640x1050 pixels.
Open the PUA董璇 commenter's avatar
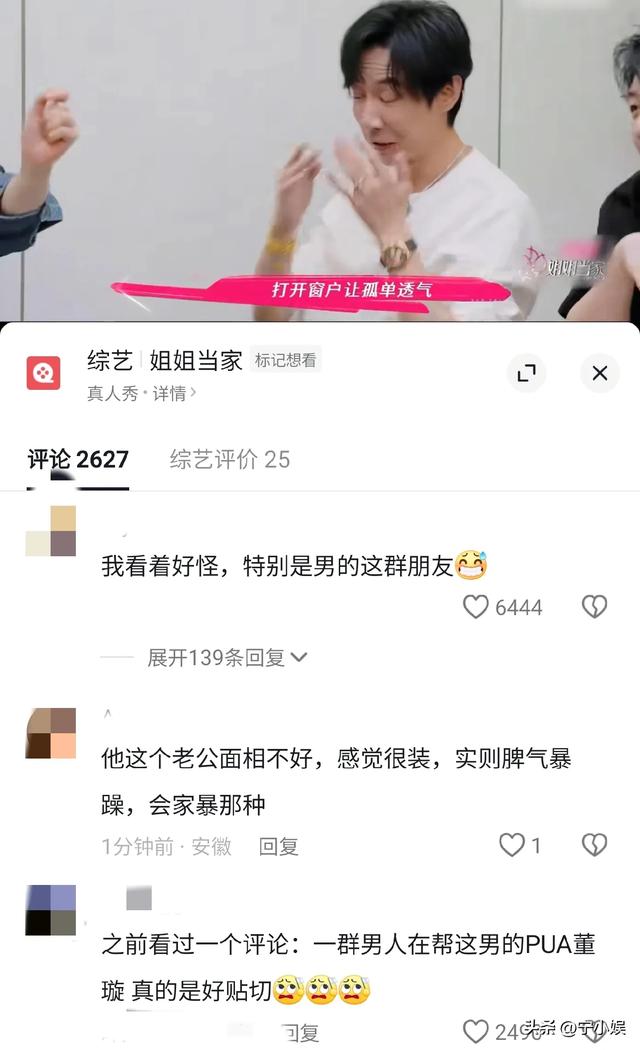coord(51,909)
